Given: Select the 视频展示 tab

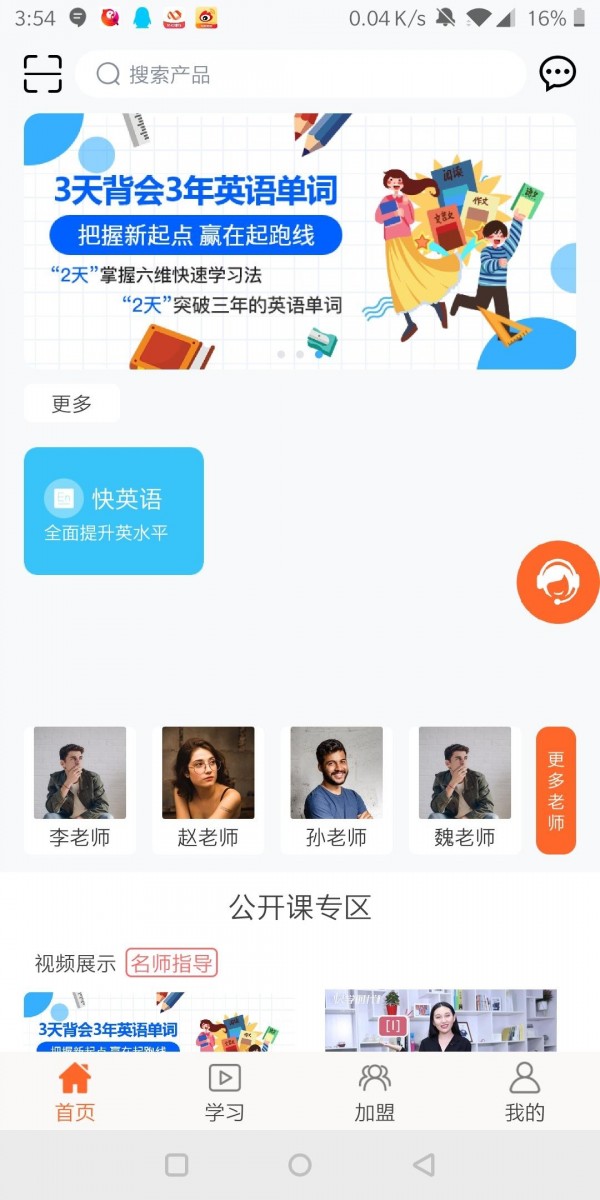Looking at the screenshot, I should pyautogui.click(x=75, y=964).
